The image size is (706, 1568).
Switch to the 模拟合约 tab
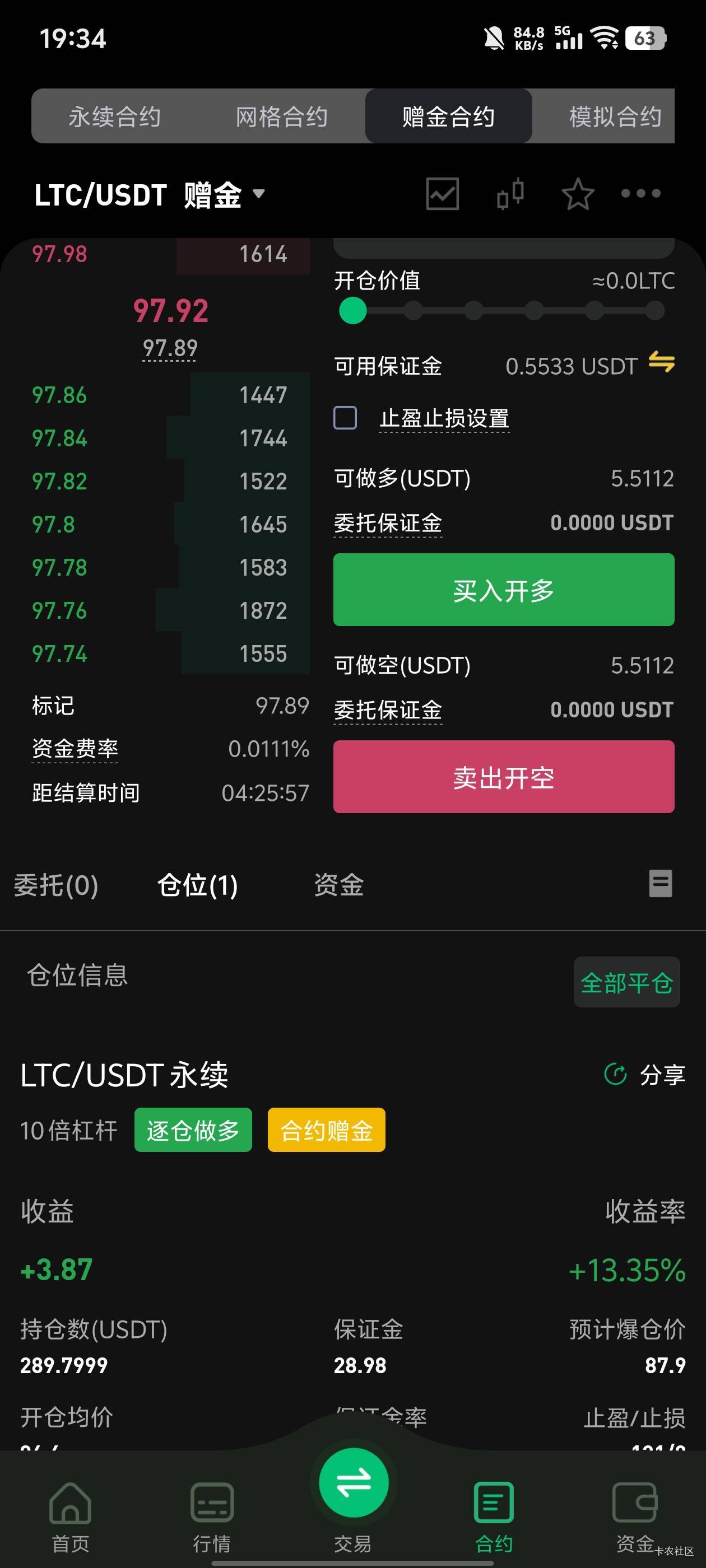[614, 116]
